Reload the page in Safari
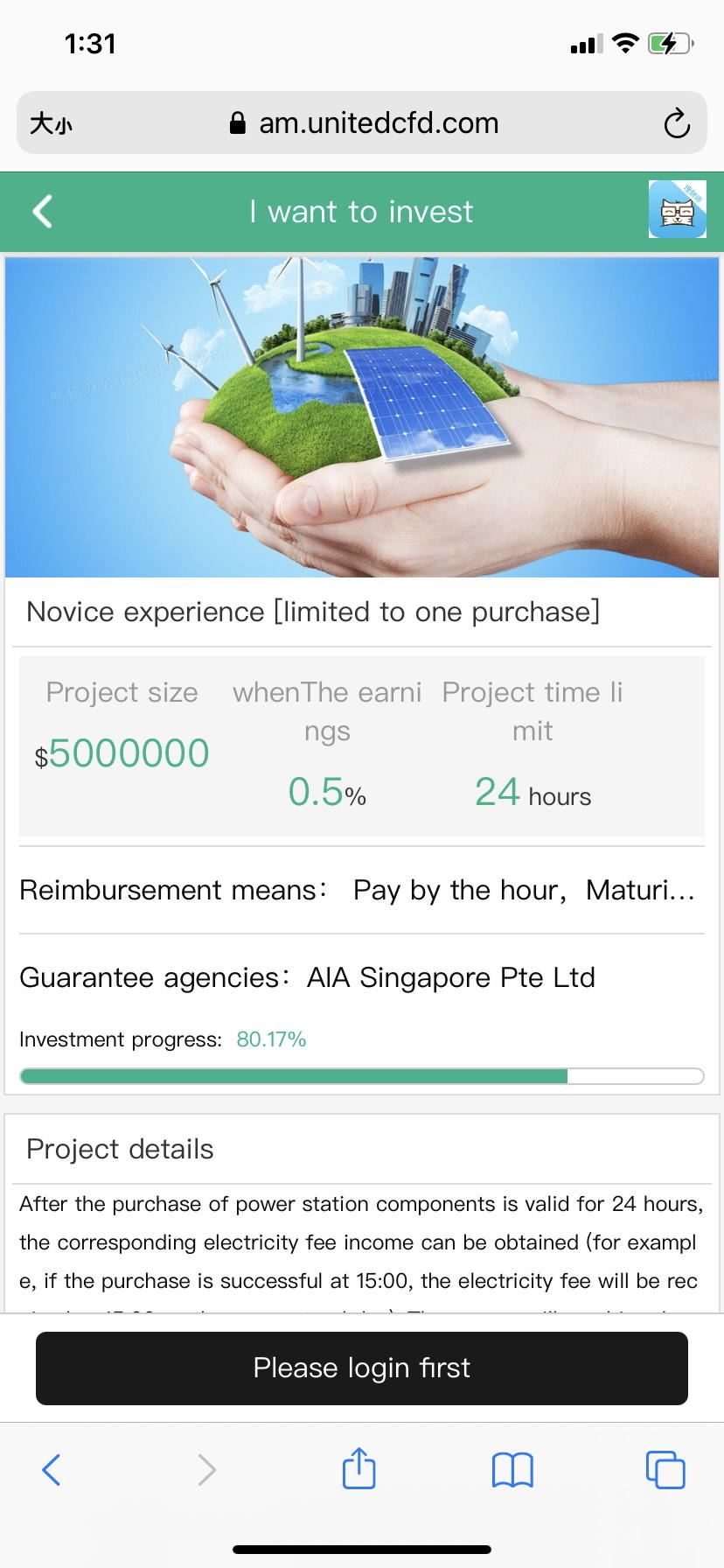 pos(676,123)
